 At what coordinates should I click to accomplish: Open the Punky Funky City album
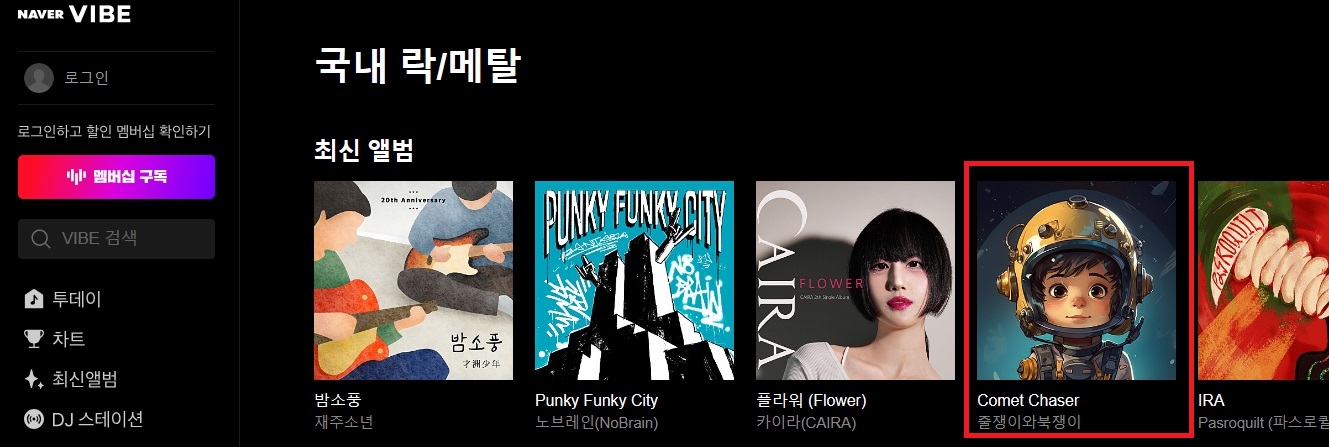tap(634, 280)
